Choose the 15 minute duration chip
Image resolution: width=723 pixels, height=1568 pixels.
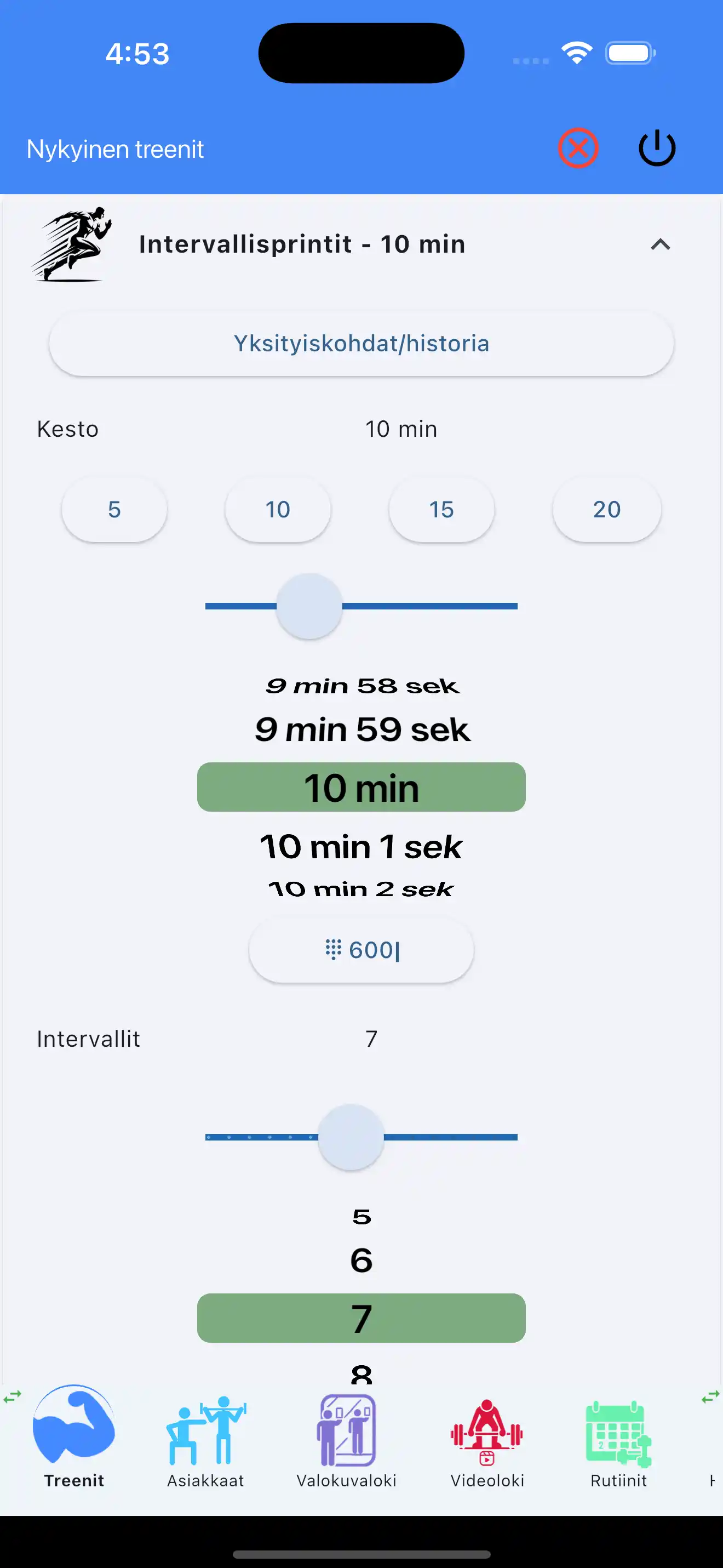coord(441,510)
